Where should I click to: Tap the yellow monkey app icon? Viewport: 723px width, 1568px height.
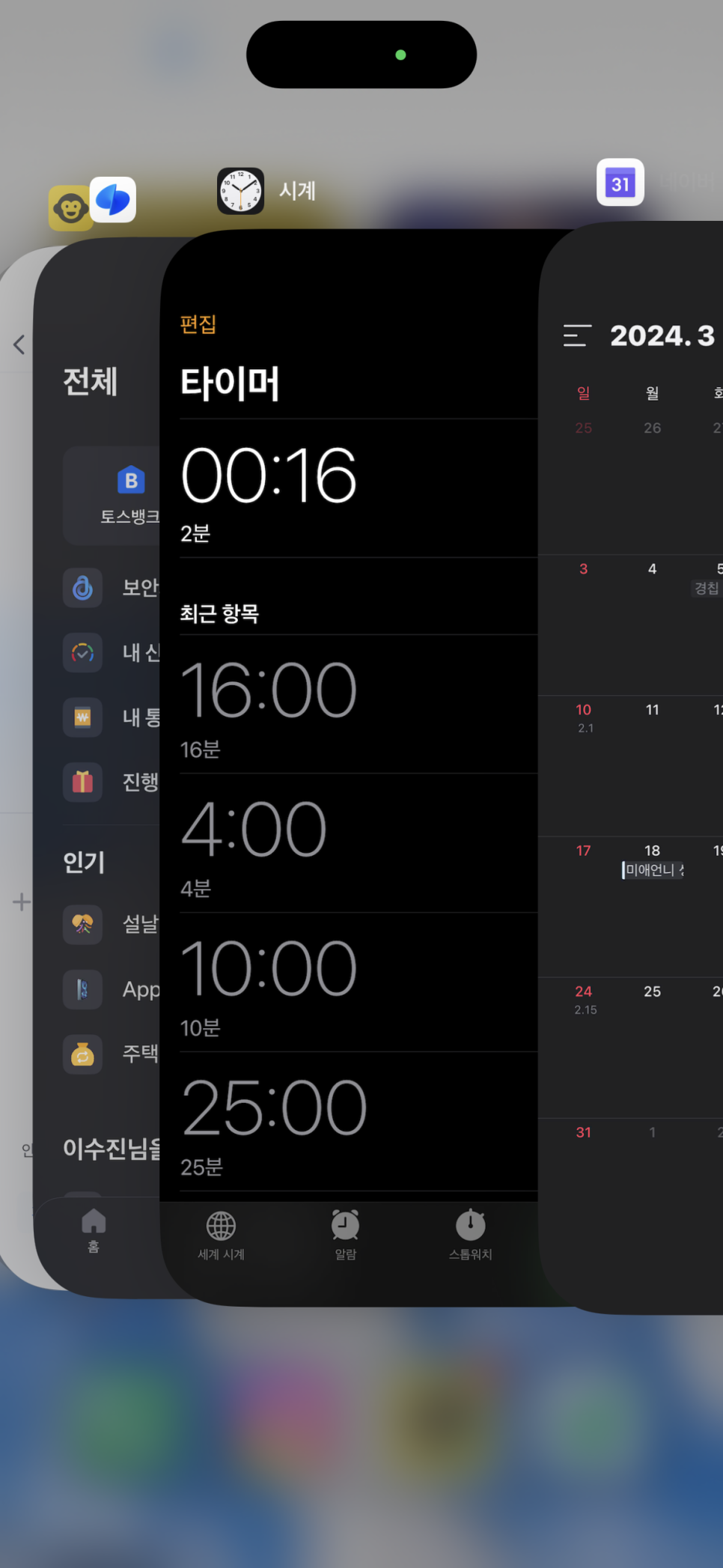coord(70,208)
